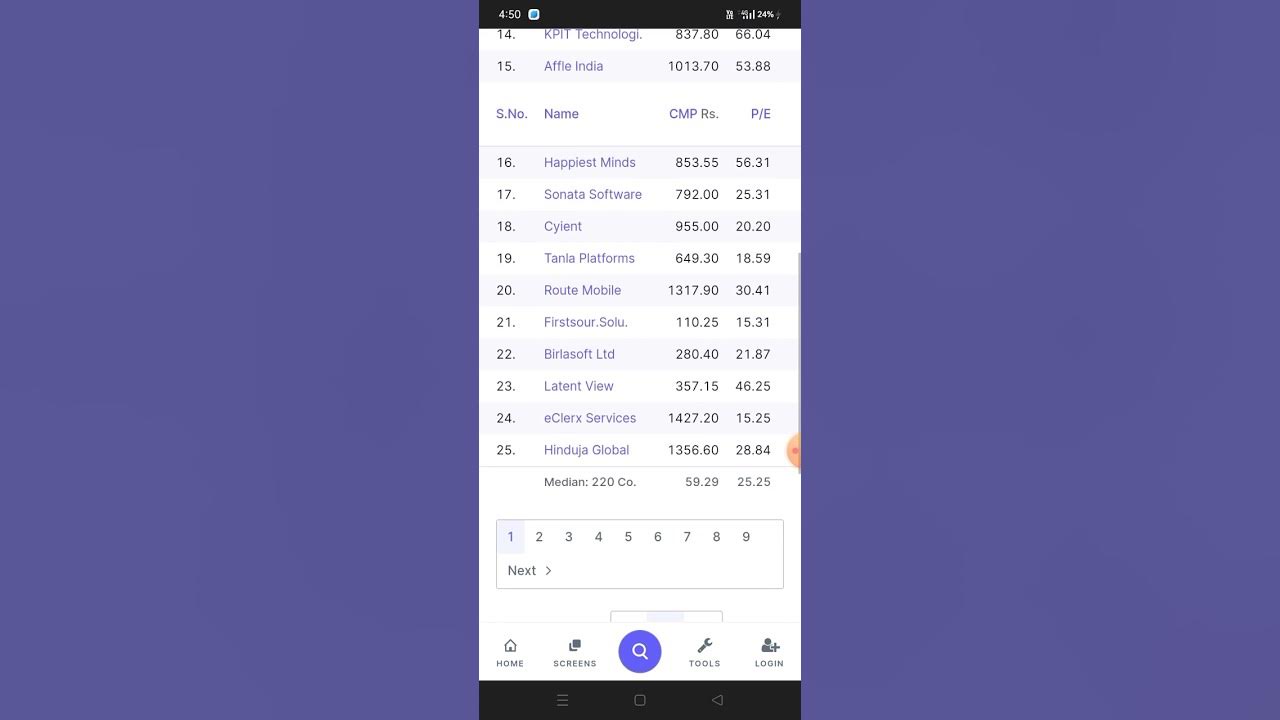Sort the table by CMP Rs. column
The height and width of the screenshot is (720, 1280).
(x=694, y=114)
